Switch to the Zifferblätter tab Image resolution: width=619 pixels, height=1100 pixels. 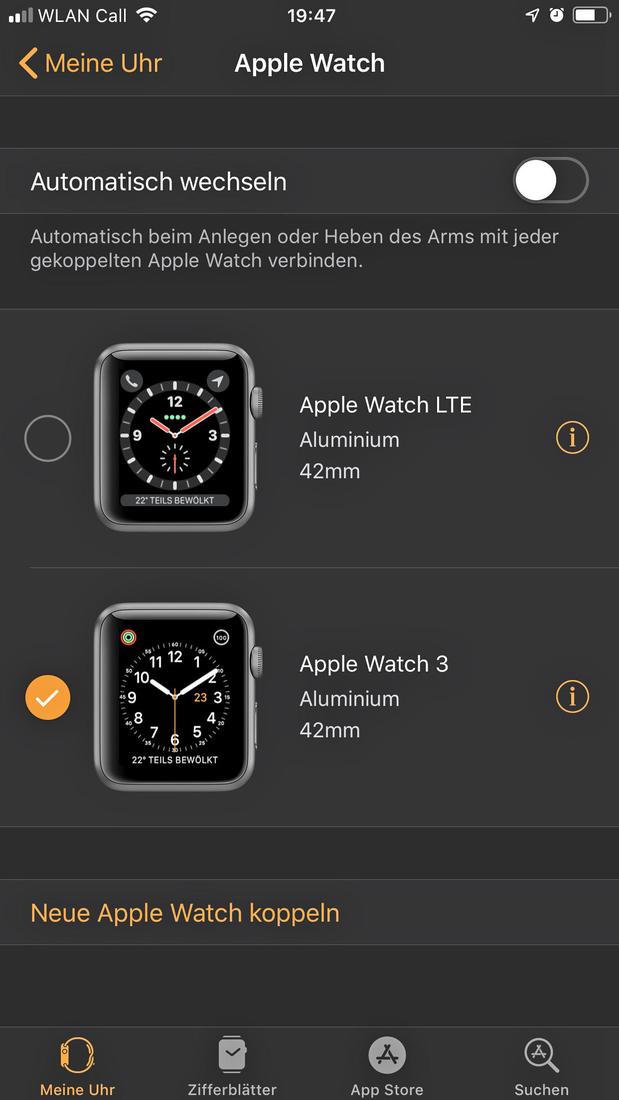[232, 1066]
